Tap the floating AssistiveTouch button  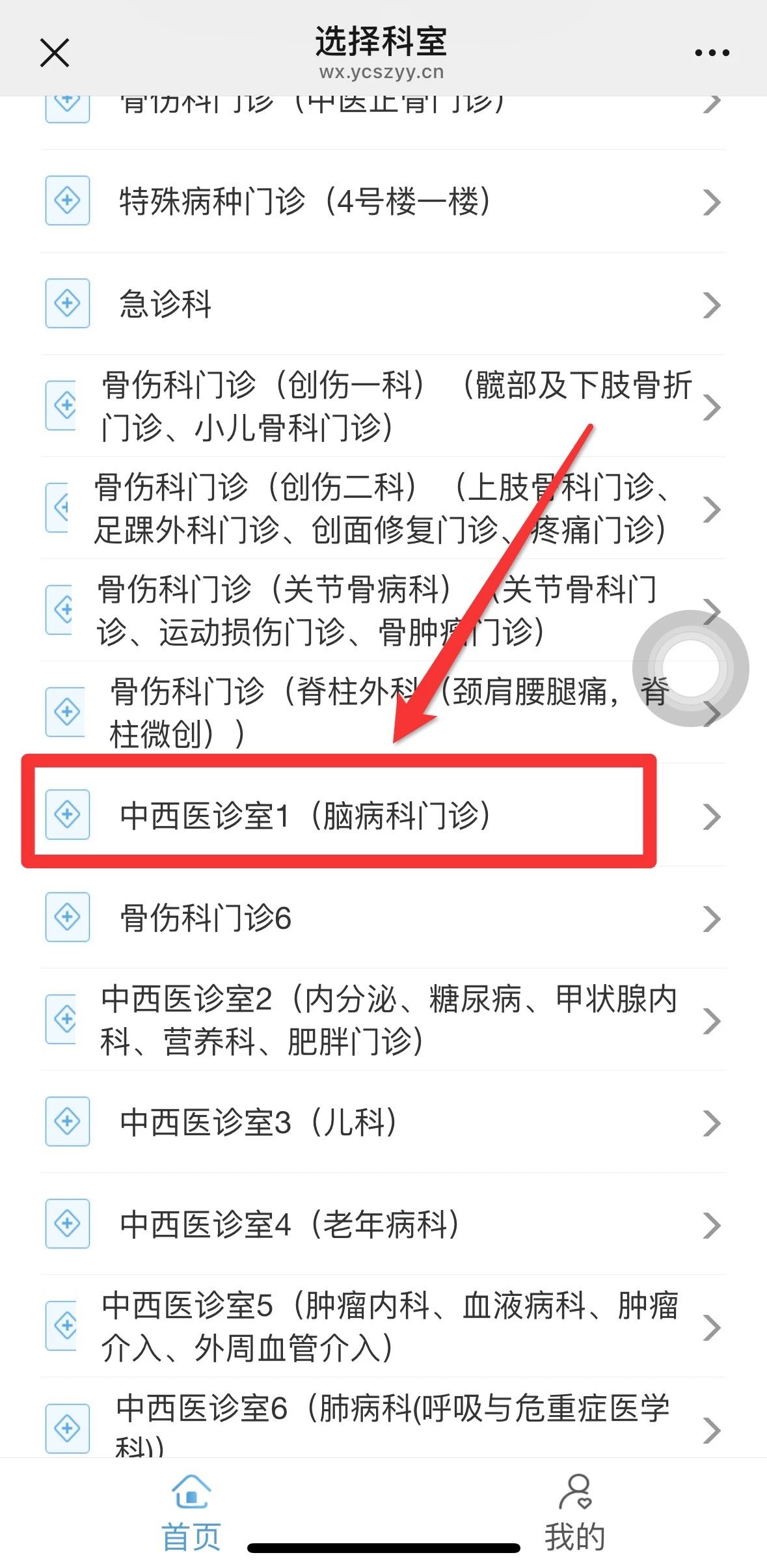coord(690,668)
